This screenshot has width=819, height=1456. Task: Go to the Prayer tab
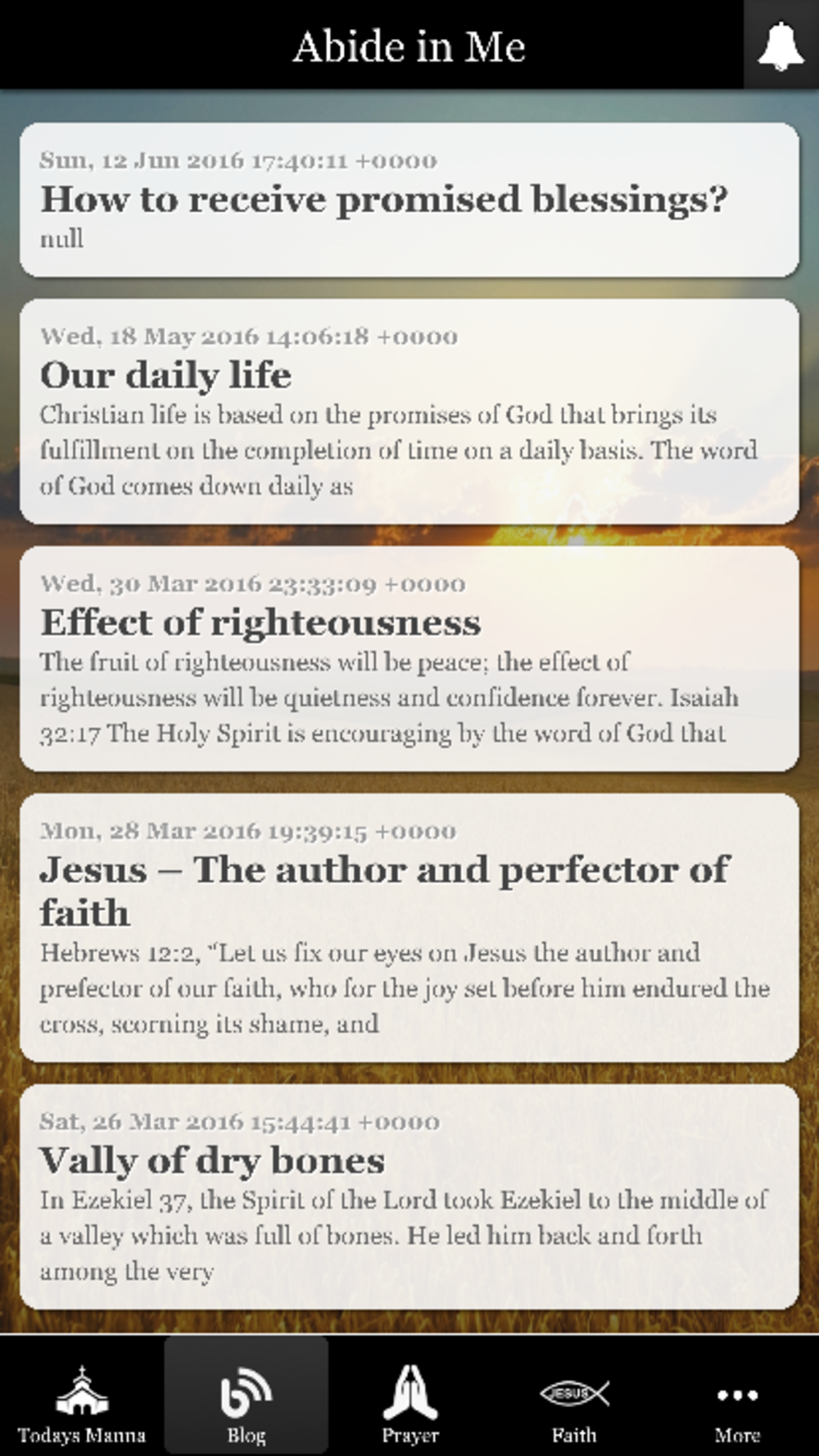point(409,1397)
